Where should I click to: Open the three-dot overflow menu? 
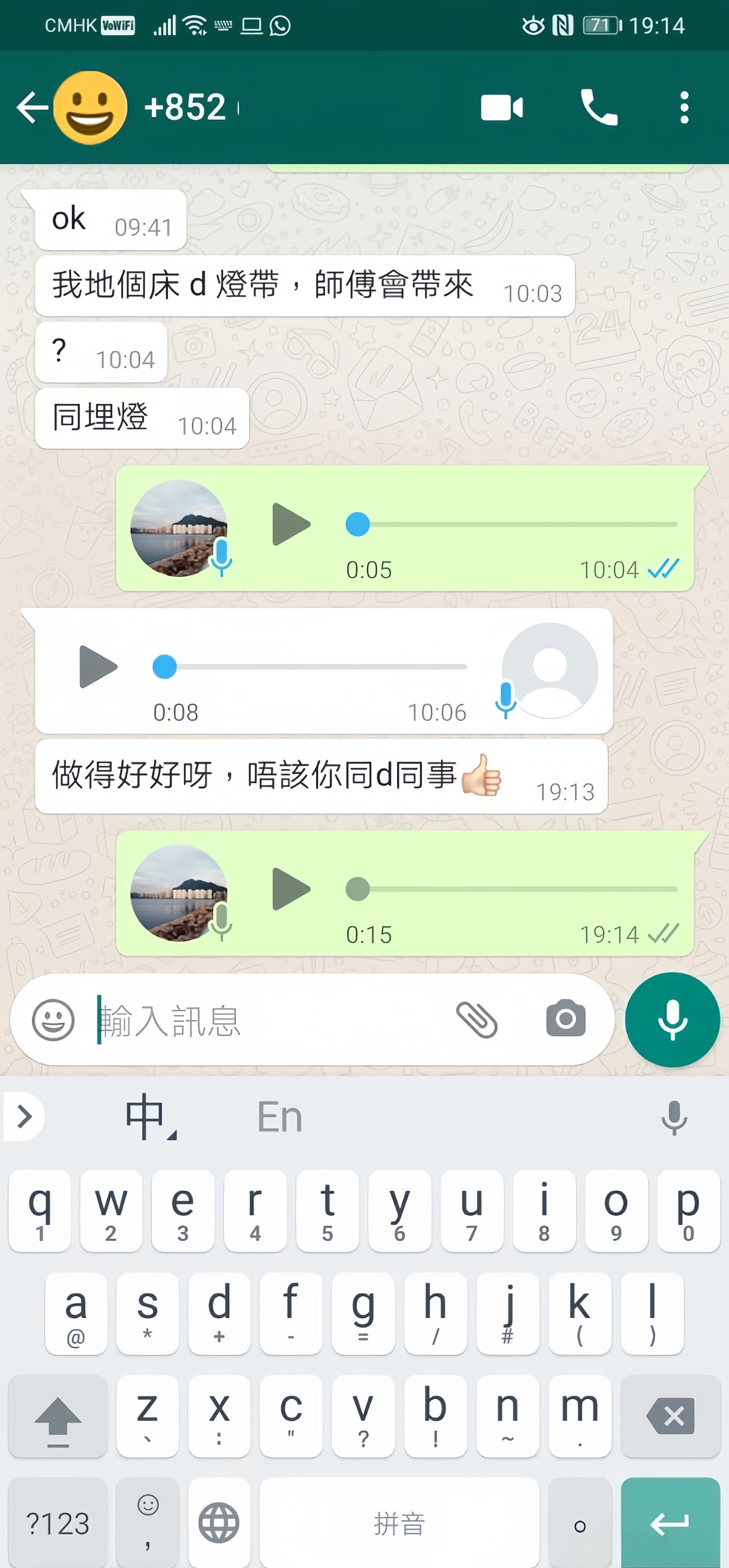coord(685,108)
